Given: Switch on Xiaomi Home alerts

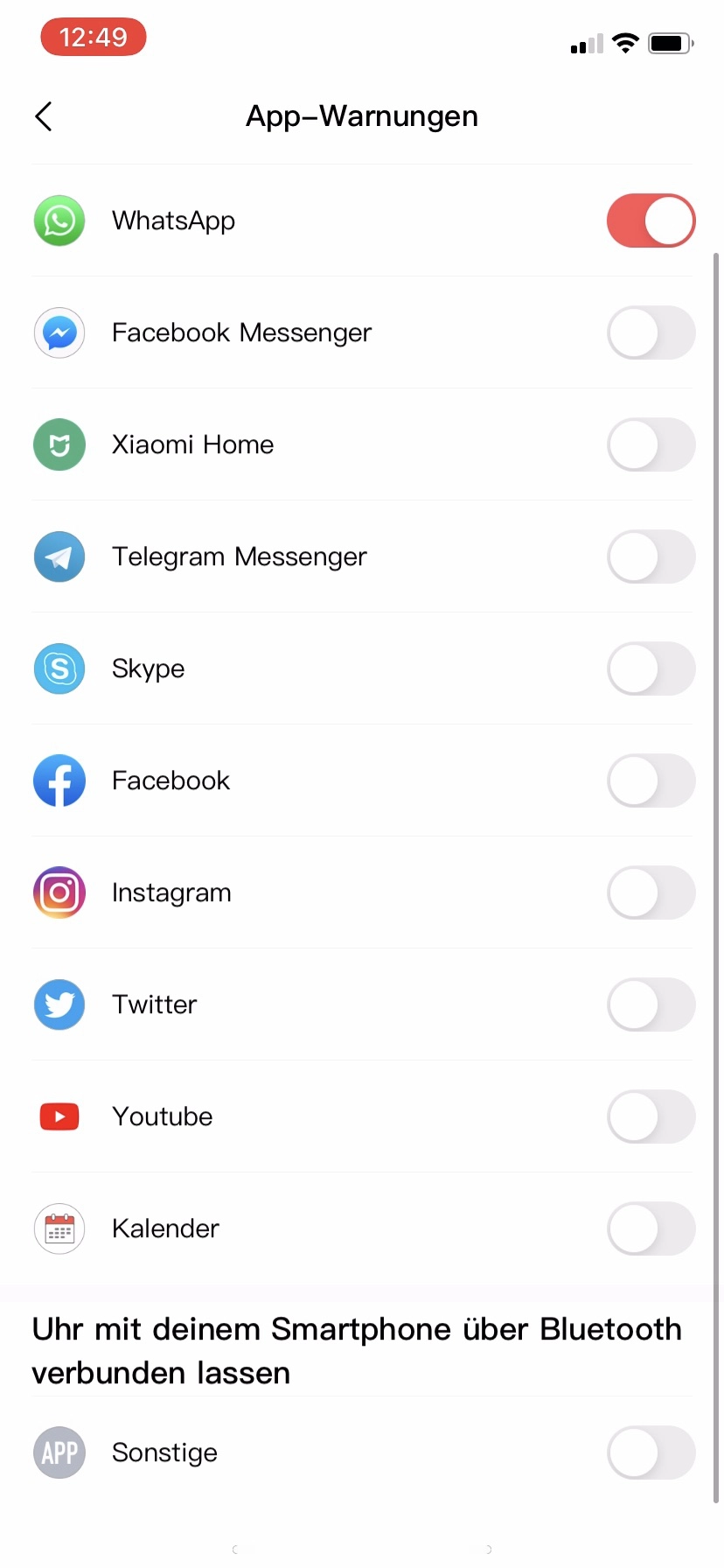Looking at the screenshot, I should pos(651,444).
